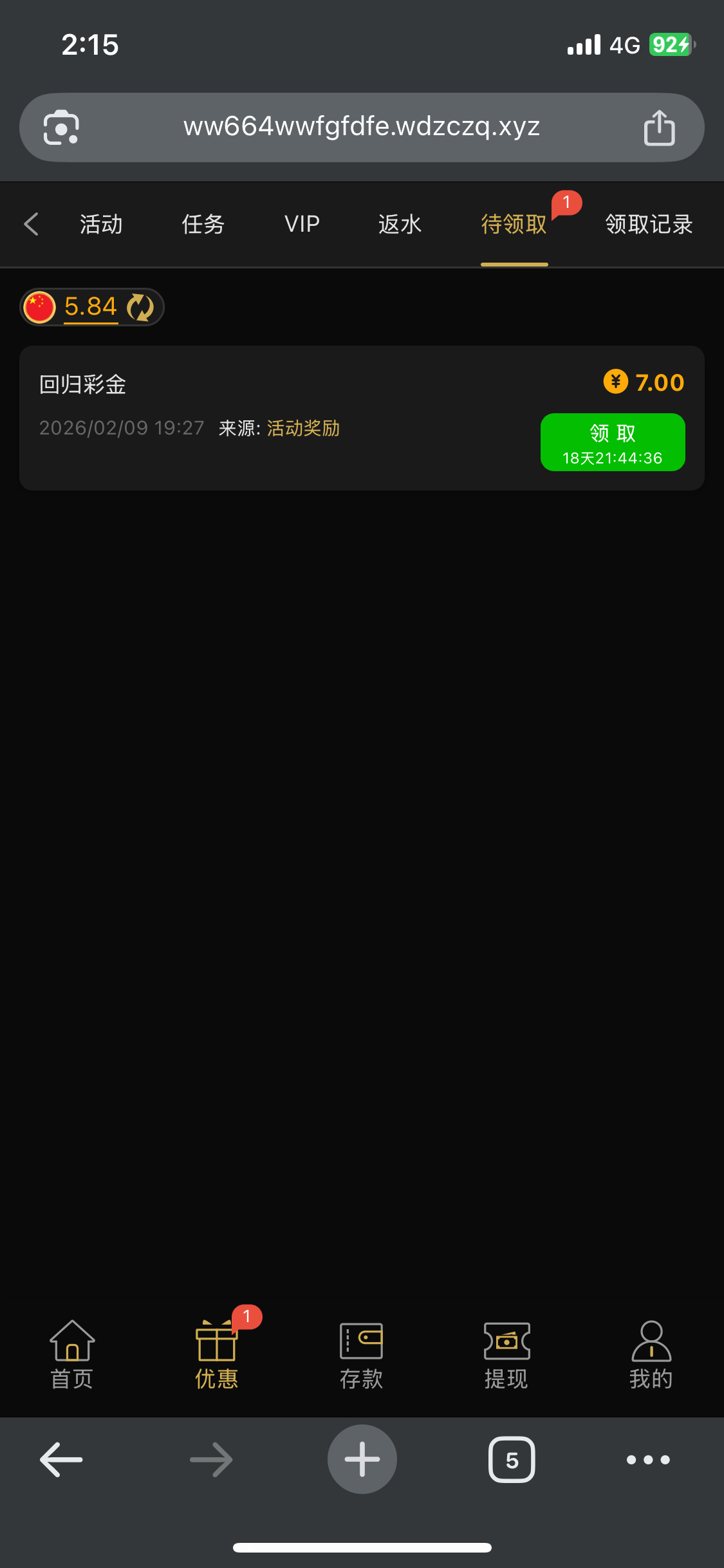This screenshot has width=724, height=1568.
Task: Open the 活动奖励 source link
Action: (303, 428)
